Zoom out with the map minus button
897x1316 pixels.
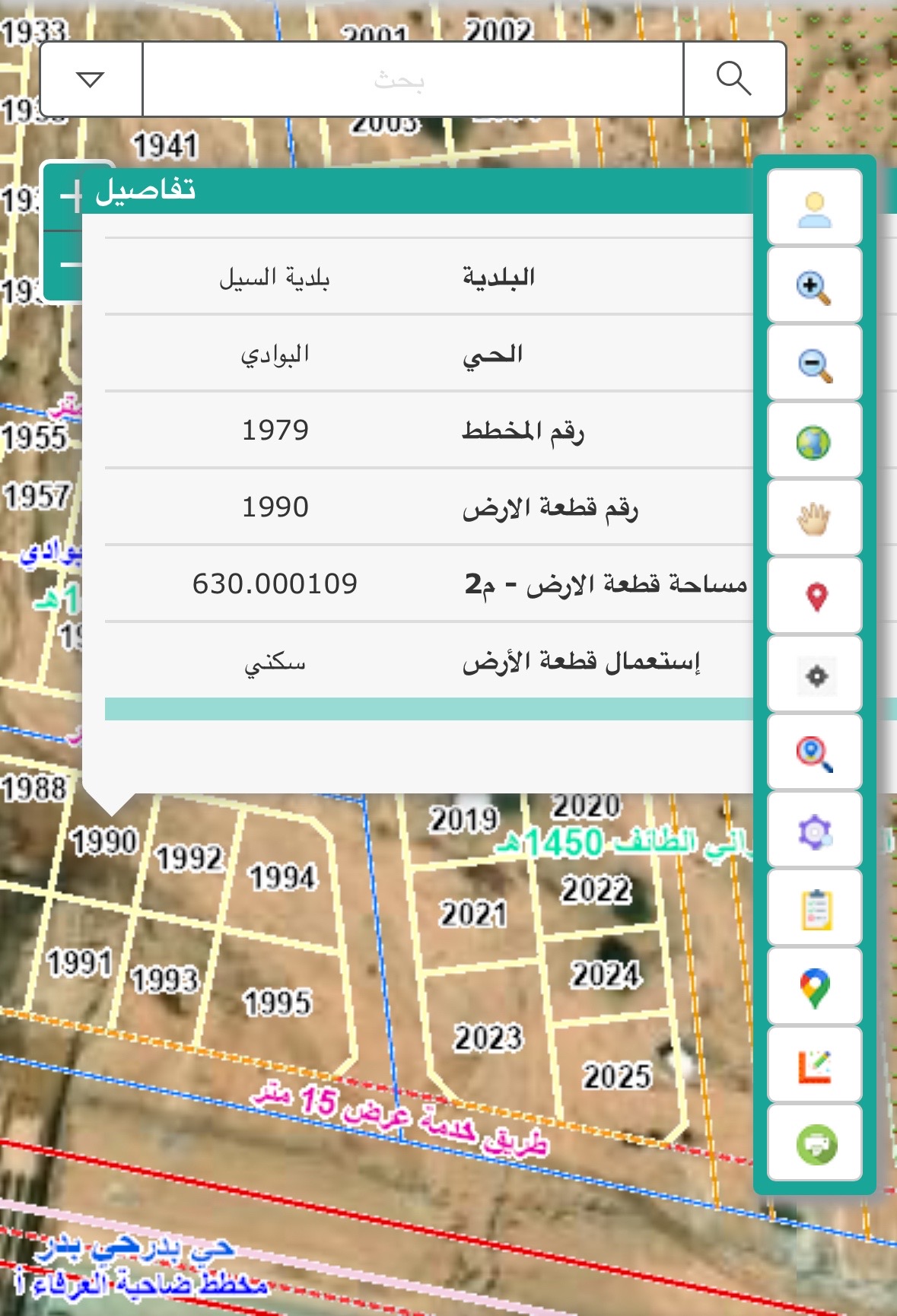[x=68, y=265]
